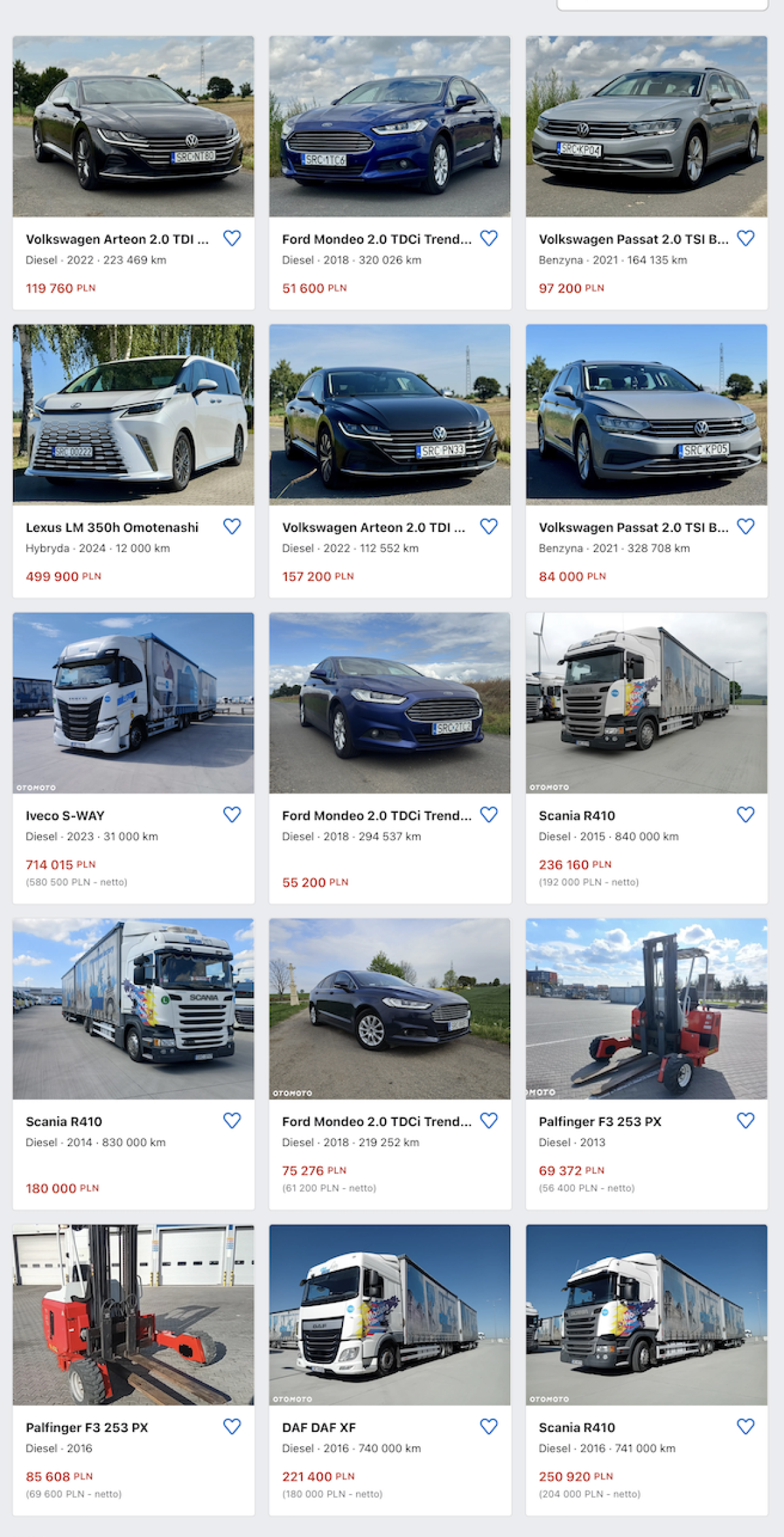
Task: Open the Ford Mondeo priced 75 276 PLN
Action: pos(376,1121)
